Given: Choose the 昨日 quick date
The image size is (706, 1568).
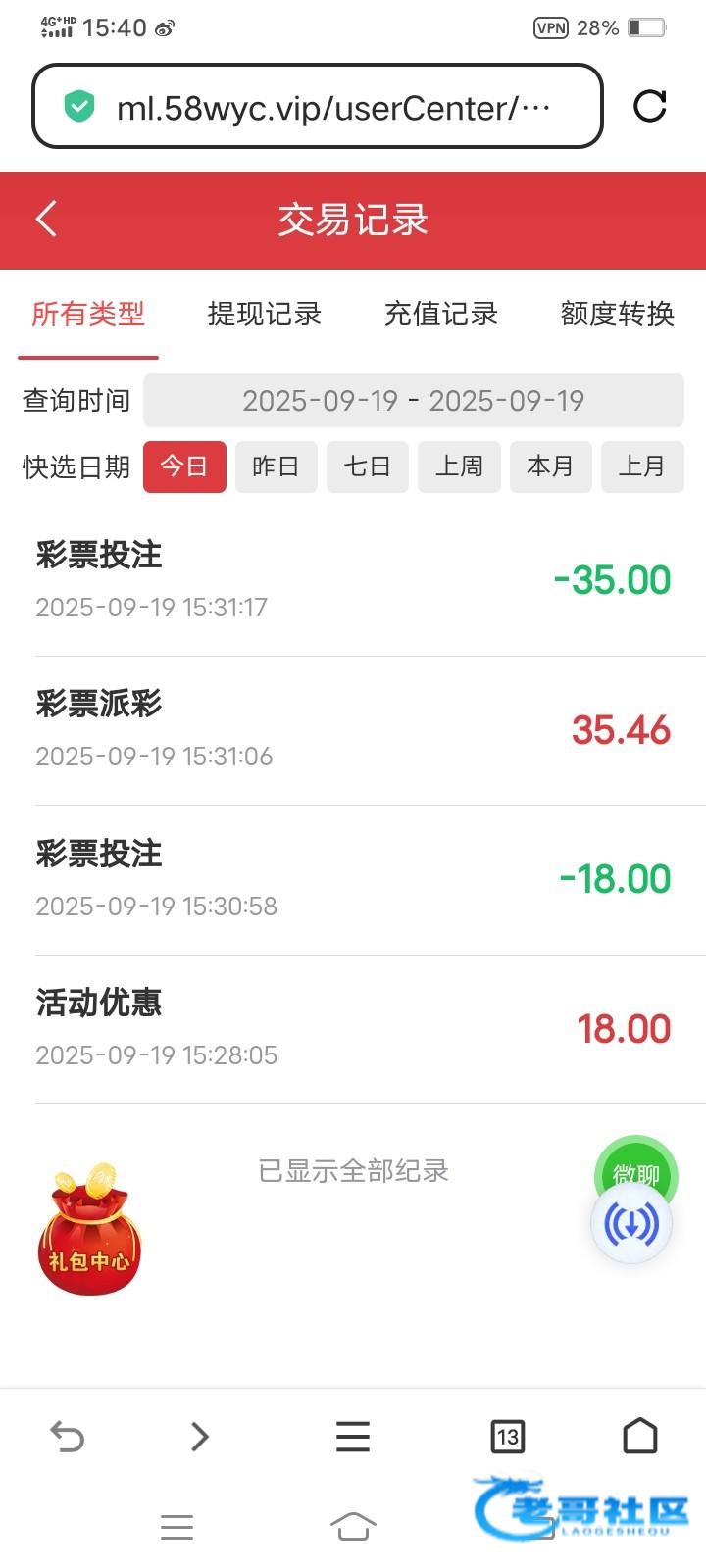Looking at the screenshot, I should pos(276,466).
